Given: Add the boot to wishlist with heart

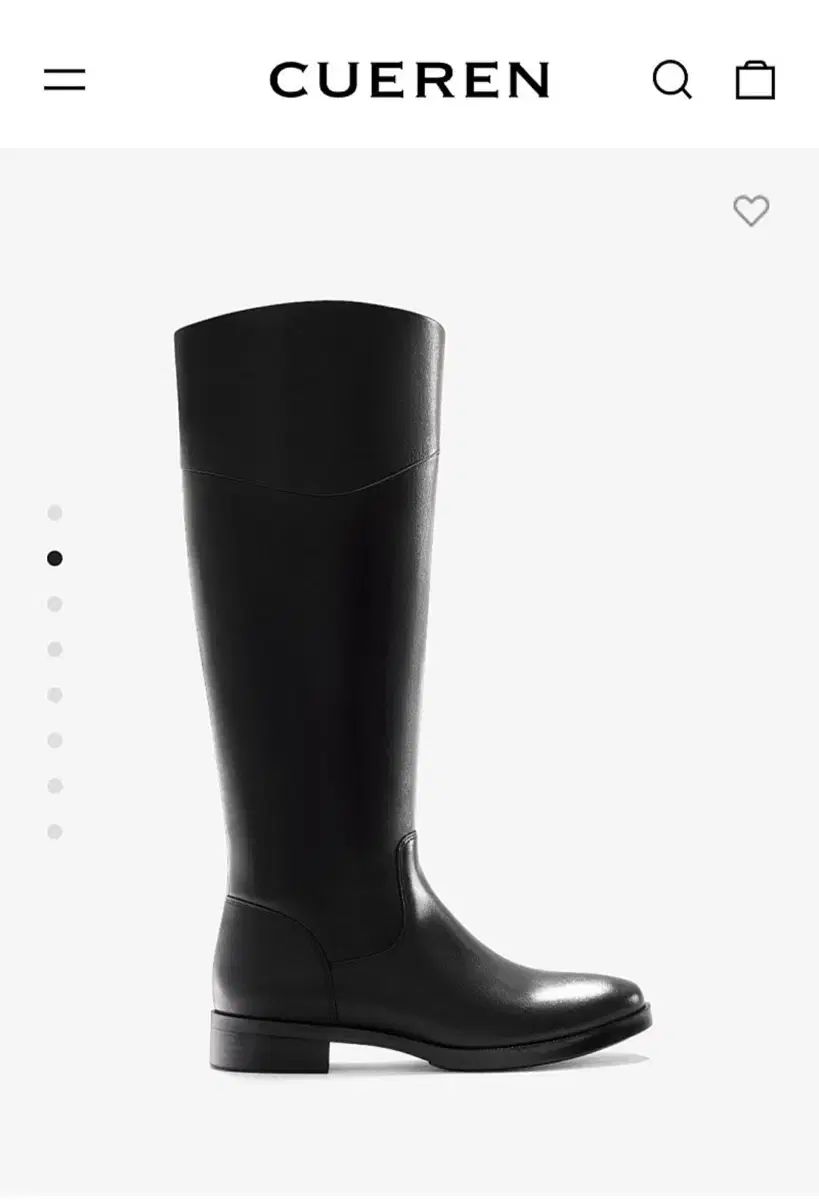Looking at the screenshot, I should (x=751, y=211).
